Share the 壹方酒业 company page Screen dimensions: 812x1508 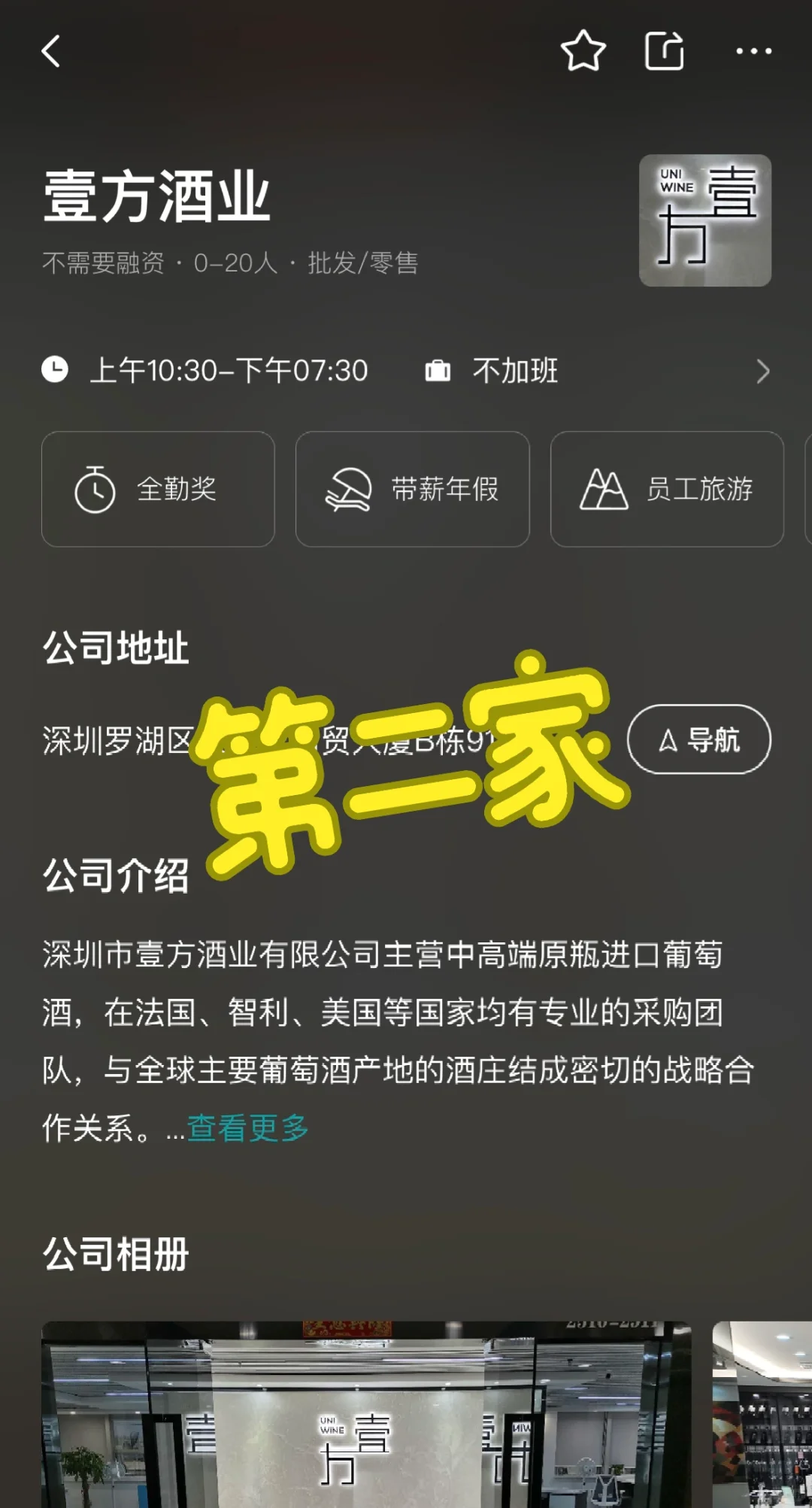(665, 51)
